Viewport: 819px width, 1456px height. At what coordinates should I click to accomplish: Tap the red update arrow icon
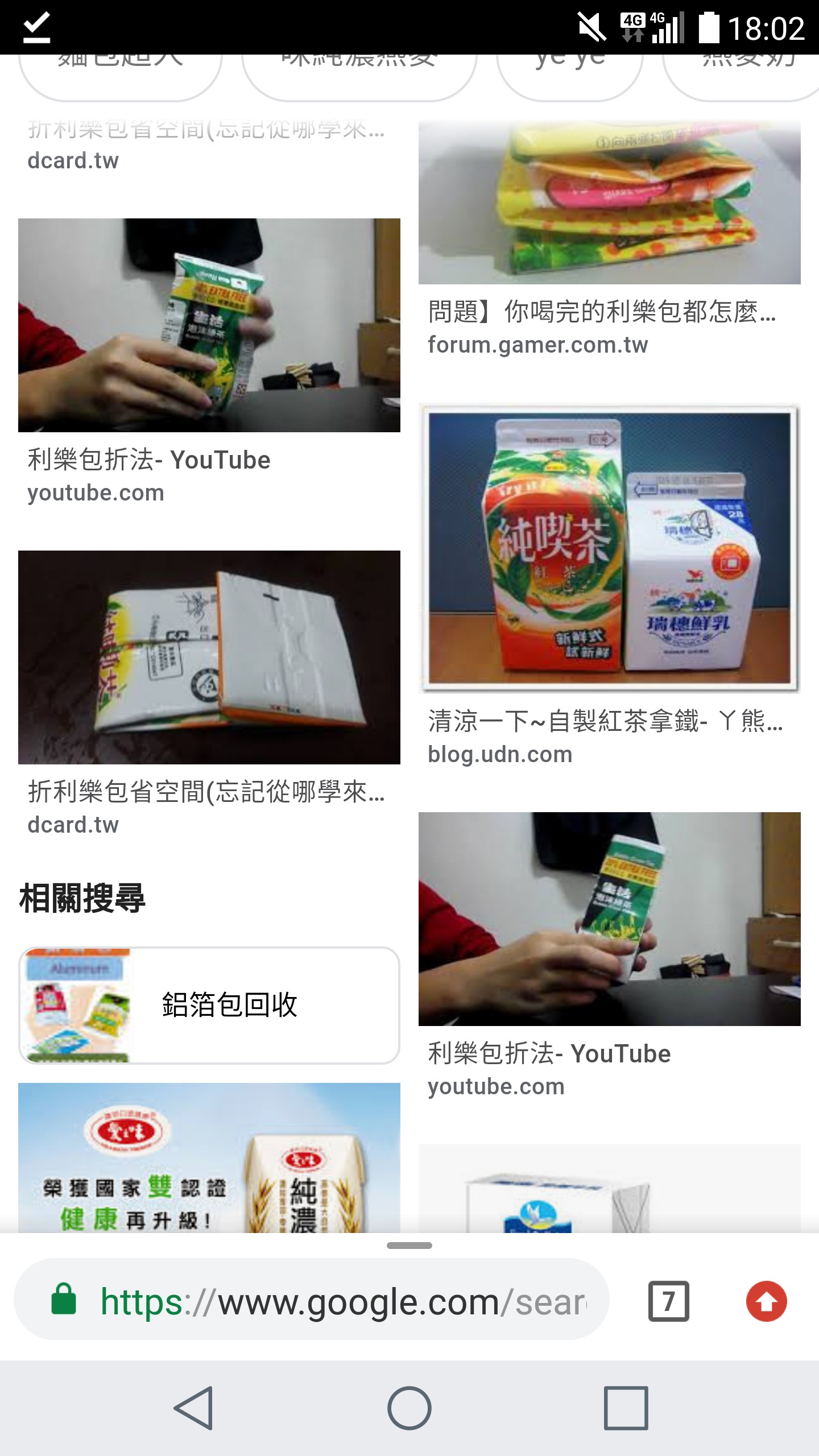tap(766, 1301)
